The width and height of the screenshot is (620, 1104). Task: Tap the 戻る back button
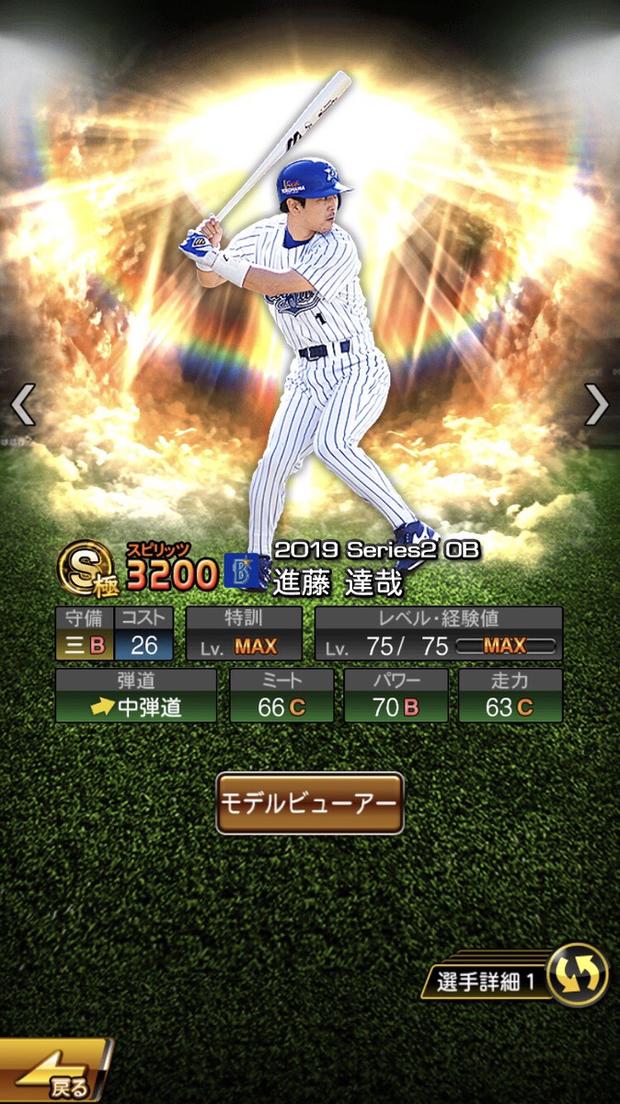pos(55,1070)
